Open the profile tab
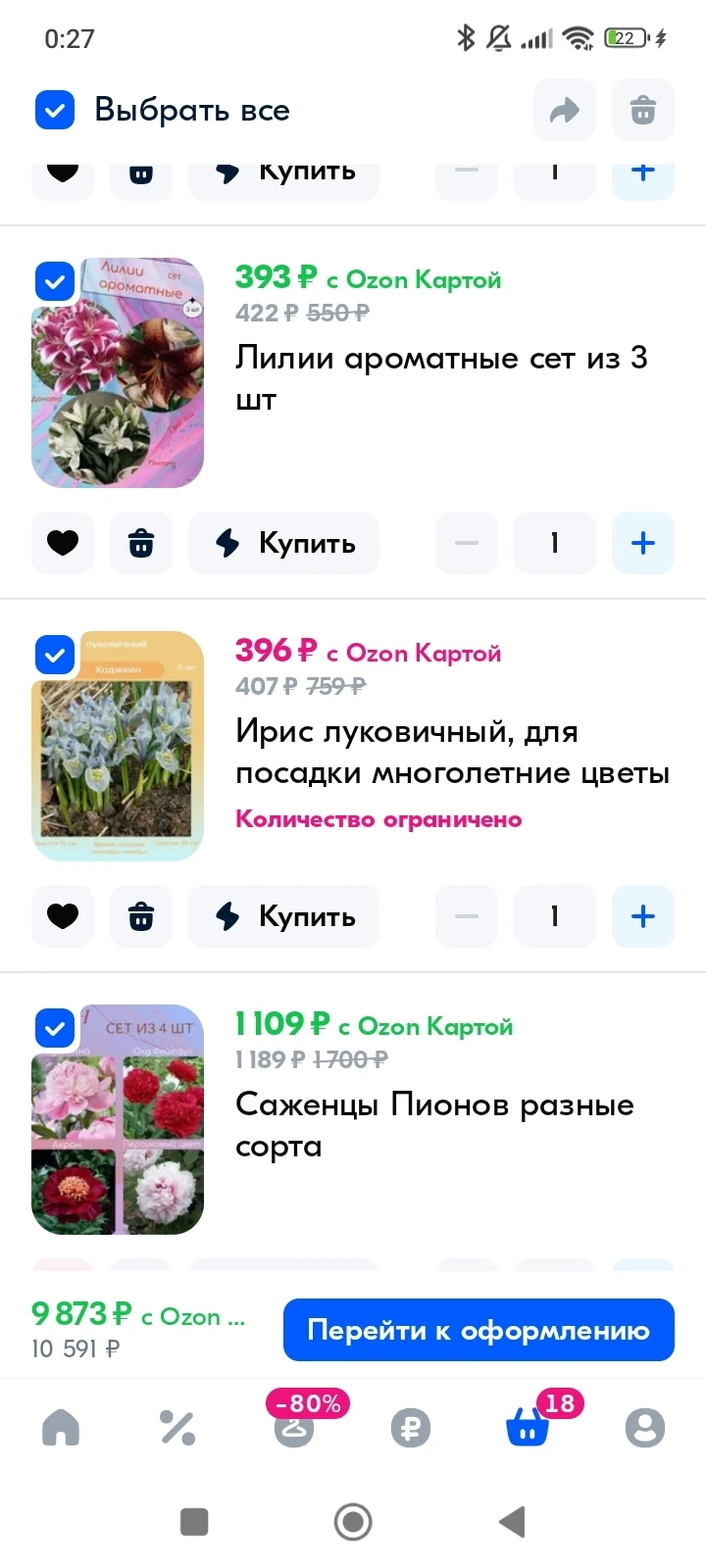The height and width of the screenshot is (1568, 706). [645, 1428]
